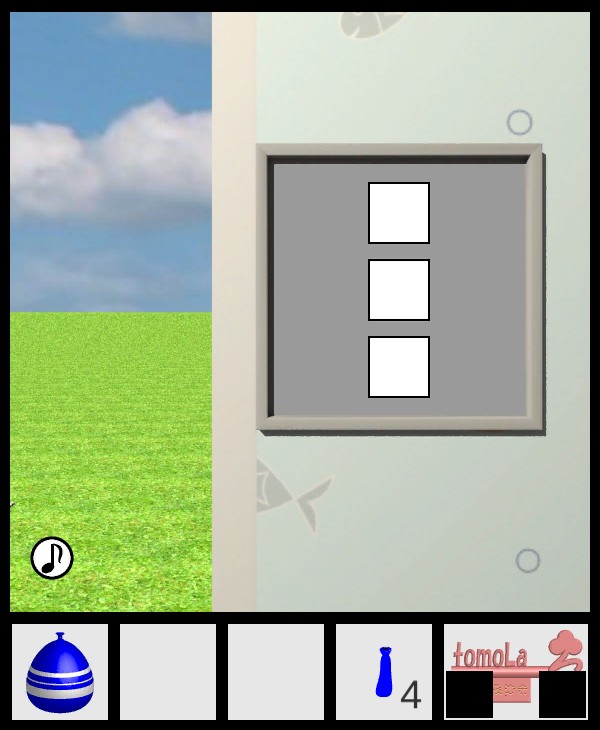Image resolution: width=600 pixels, height=730 pixels.
Task: Select the blue striped balloon item
Action: [60, 673]
